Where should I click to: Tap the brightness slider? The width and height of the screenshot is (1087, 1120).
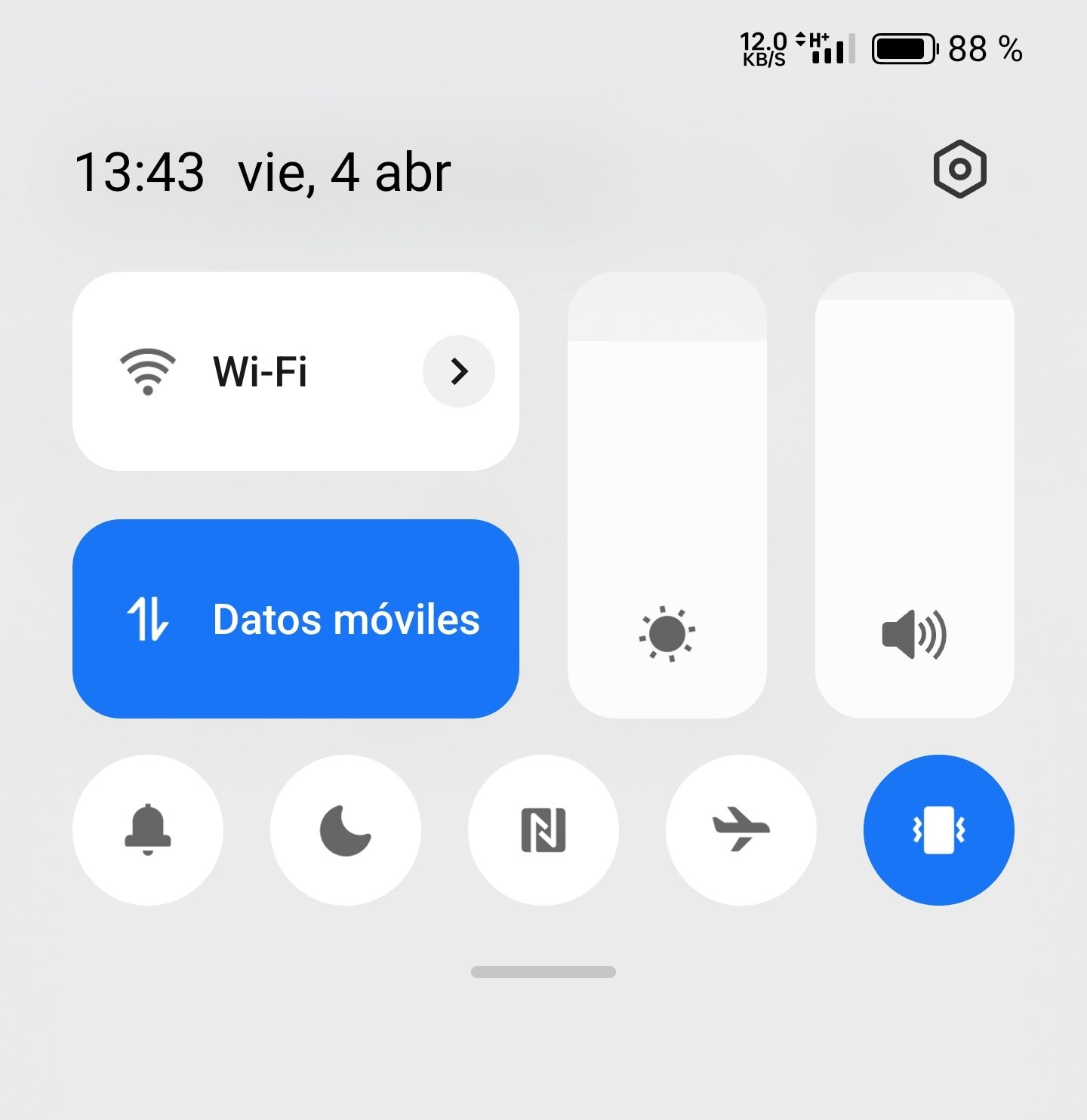[x=667, y=495]
